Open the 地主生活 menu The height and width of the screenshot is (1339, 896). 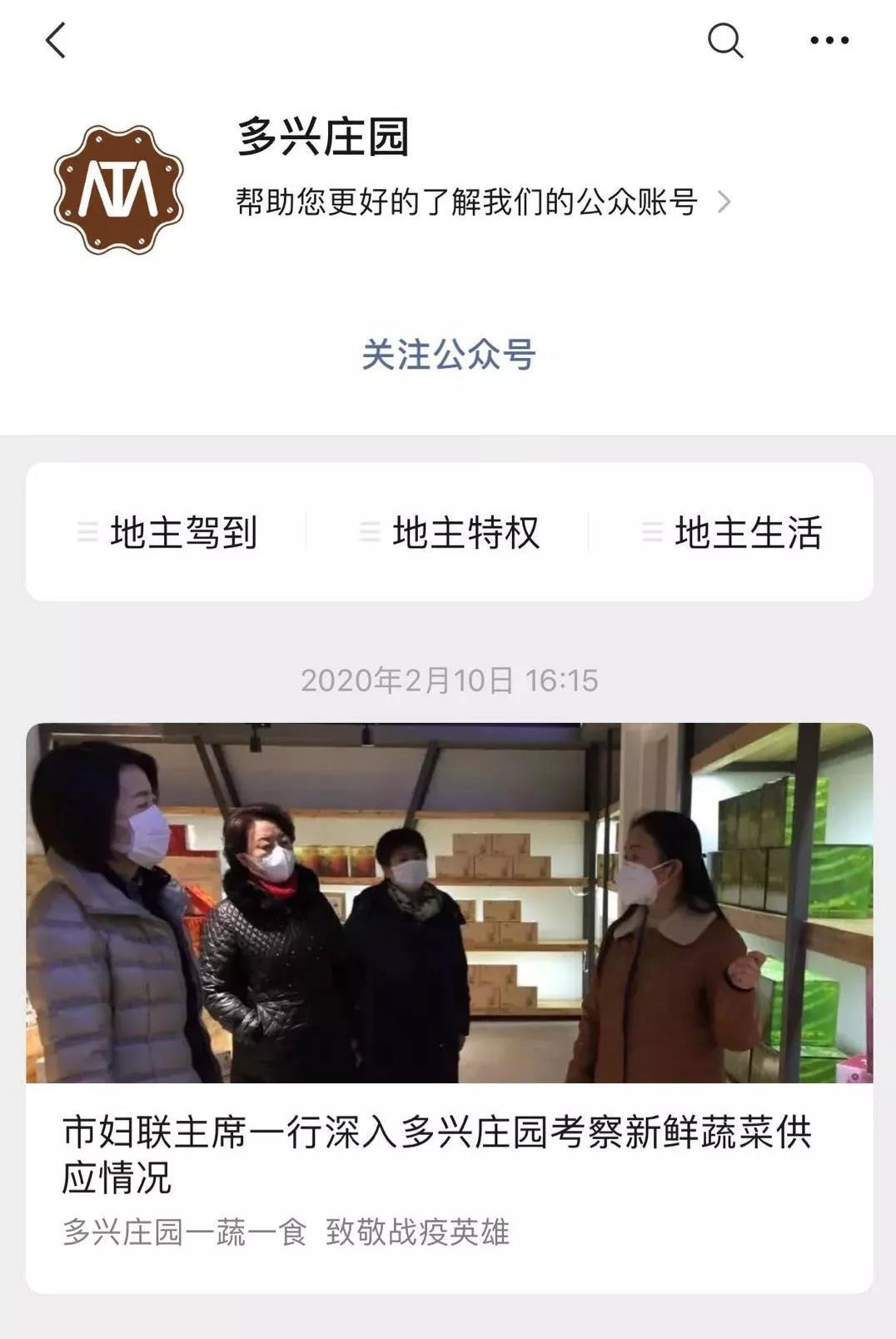(732, 532)
